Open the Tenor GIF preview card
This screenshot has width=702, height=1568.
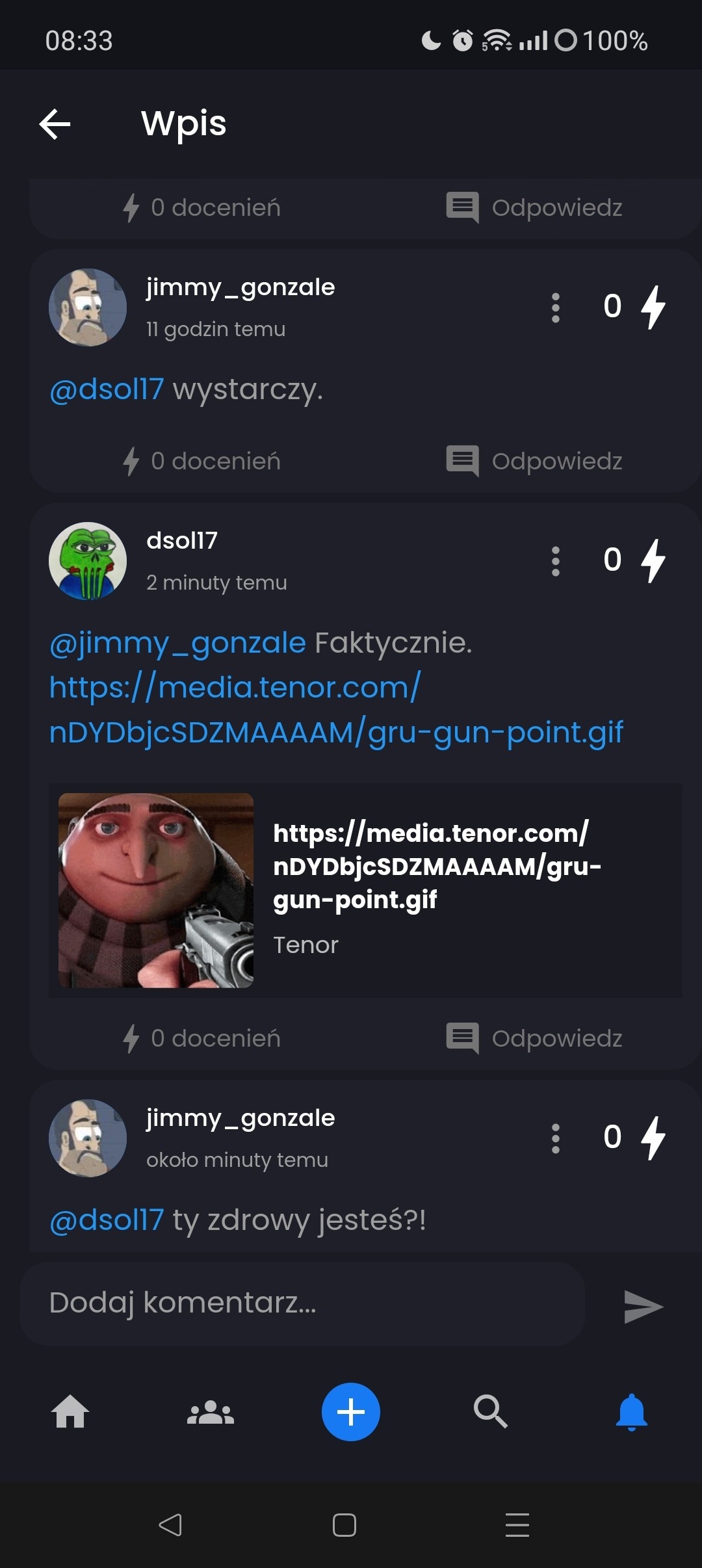(365, 891)
